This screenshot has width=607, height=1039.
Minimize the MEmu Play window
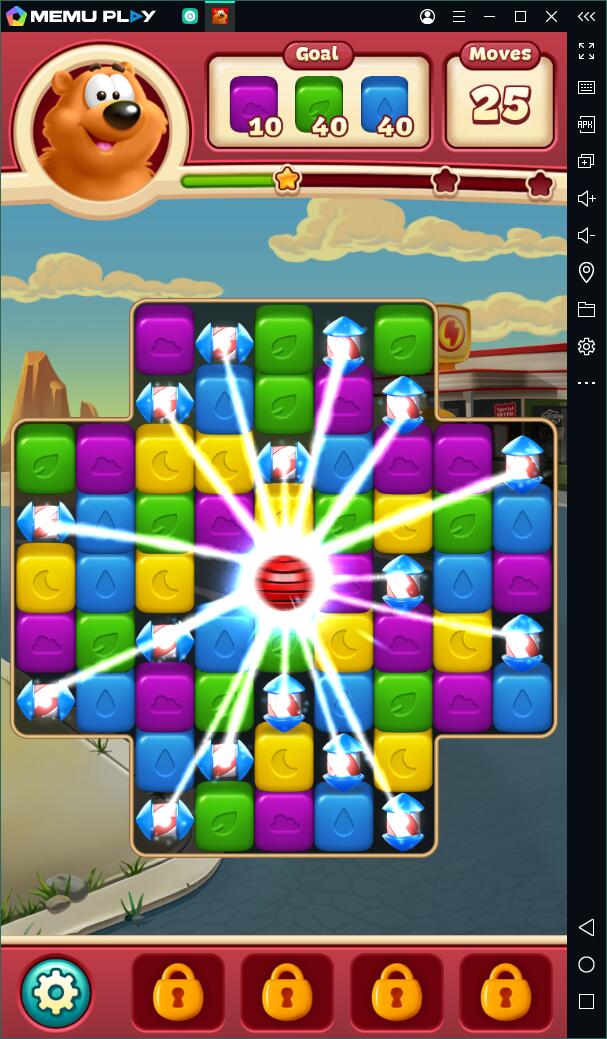click(x=490, y=16)
